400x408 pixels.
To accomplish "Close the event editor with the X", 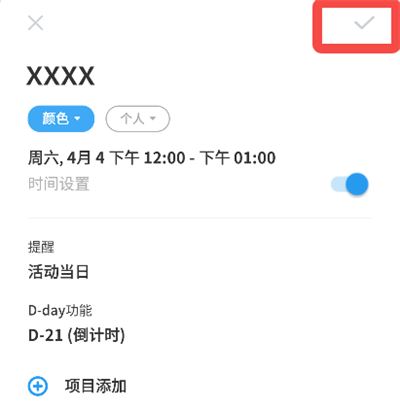I will pyautogui.click(x=35, y=23).
